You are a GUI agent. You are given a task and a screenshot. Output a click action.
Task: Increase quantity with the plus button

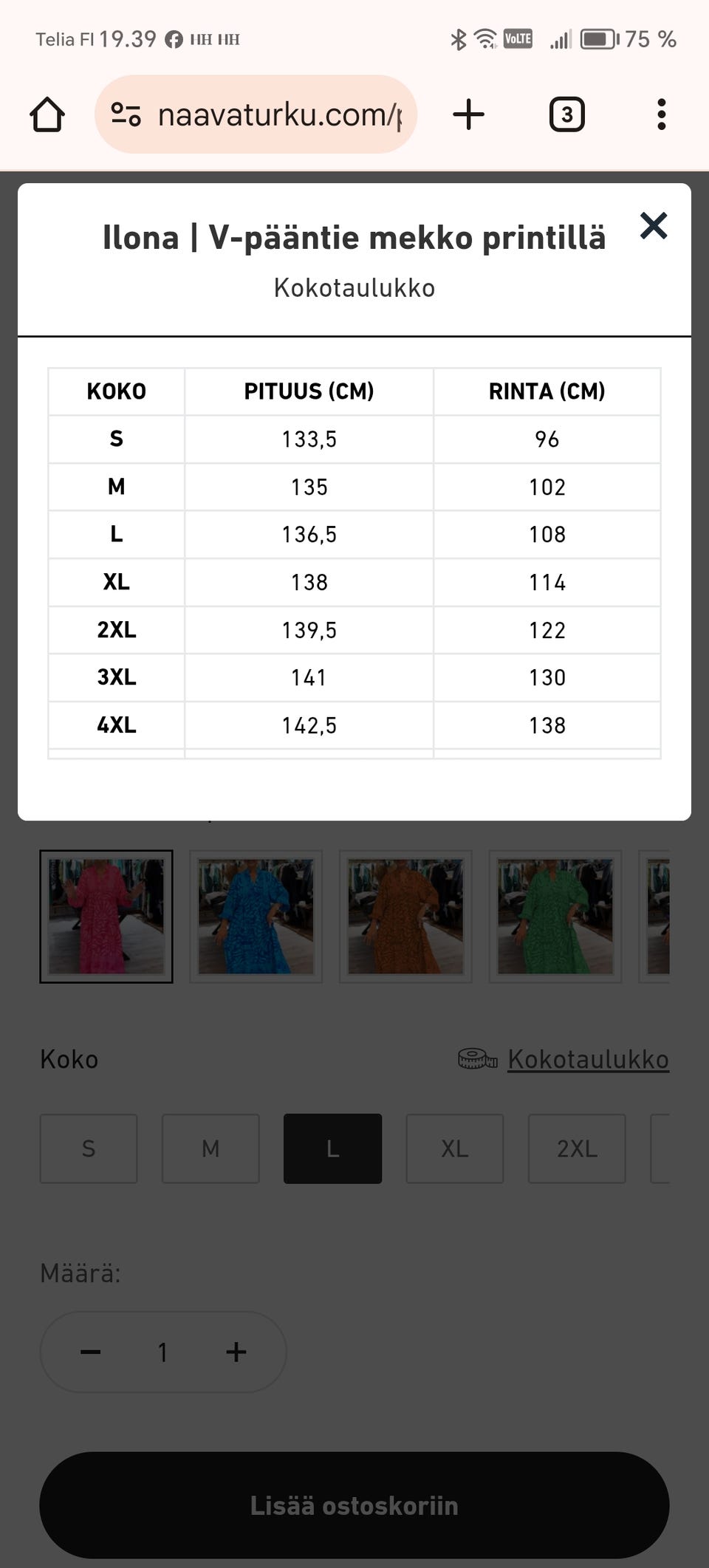(x=236, y=1352)
